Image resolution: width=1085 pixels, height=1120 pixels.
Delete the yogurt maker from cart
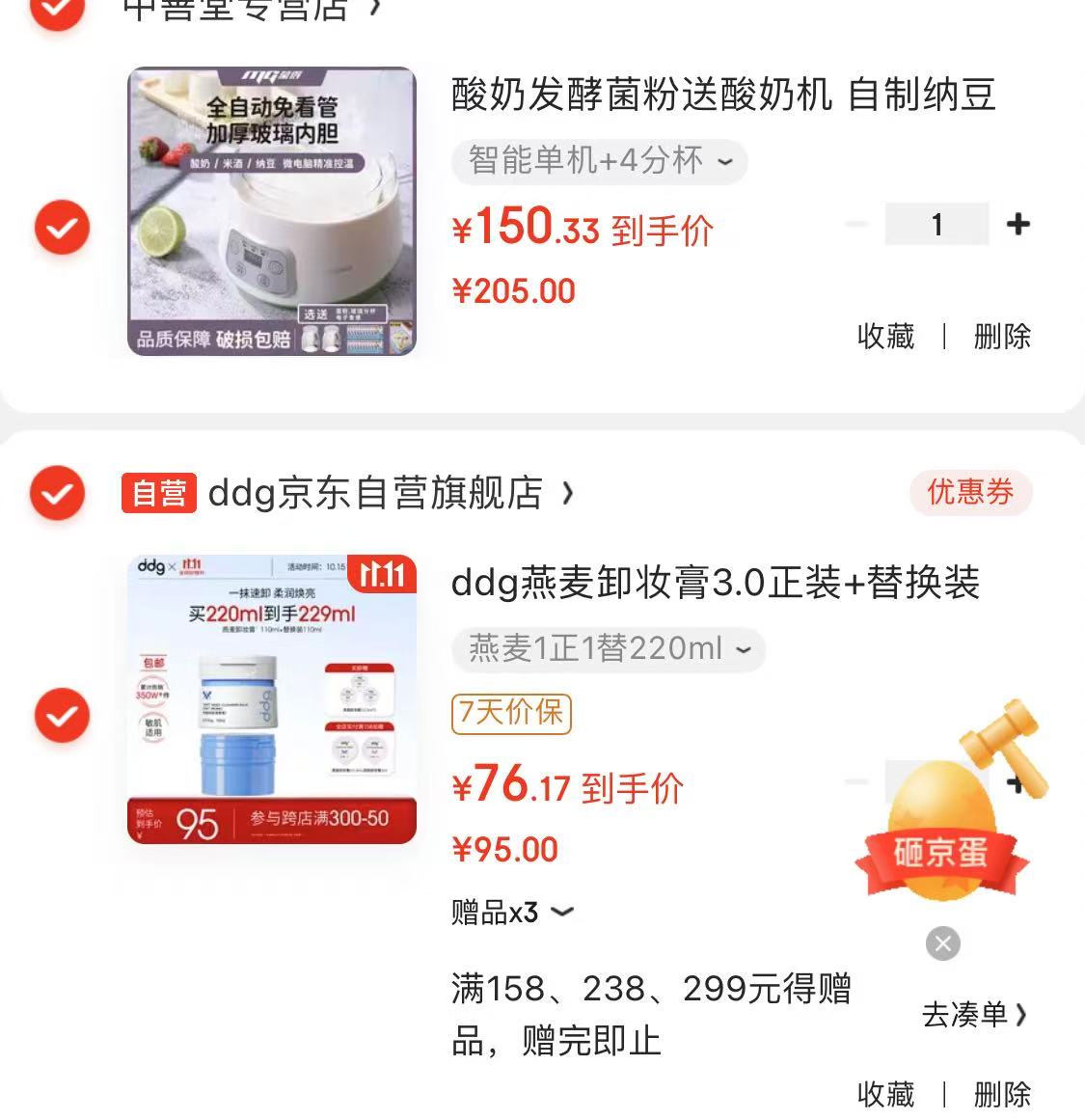click(1002, 337)
